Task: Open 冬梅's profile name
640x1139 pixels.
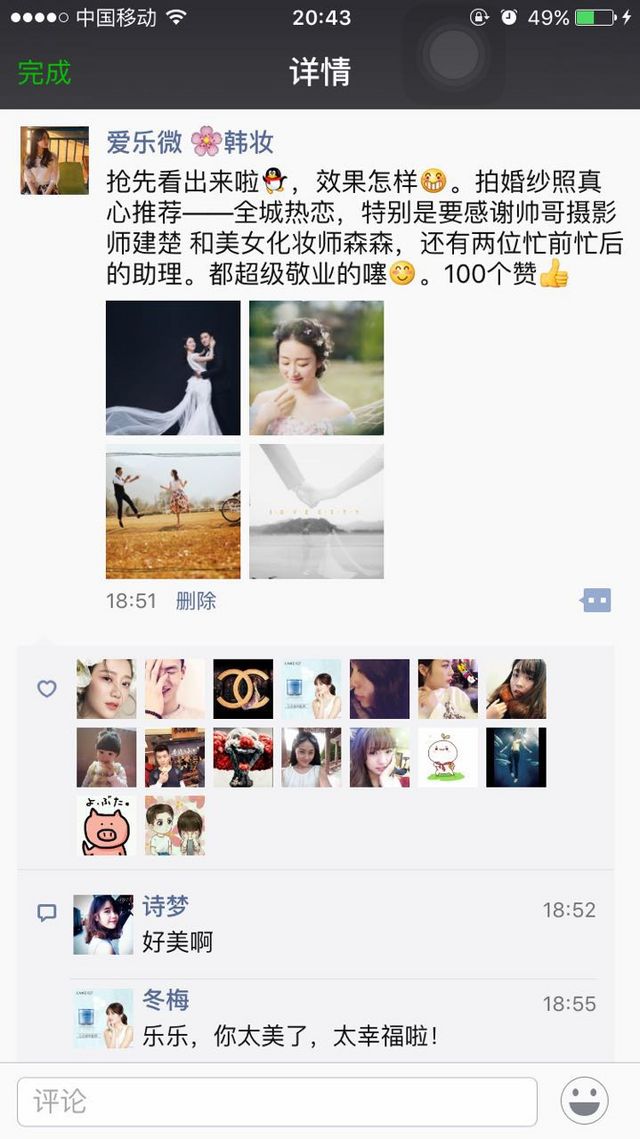Action: 166,1000
